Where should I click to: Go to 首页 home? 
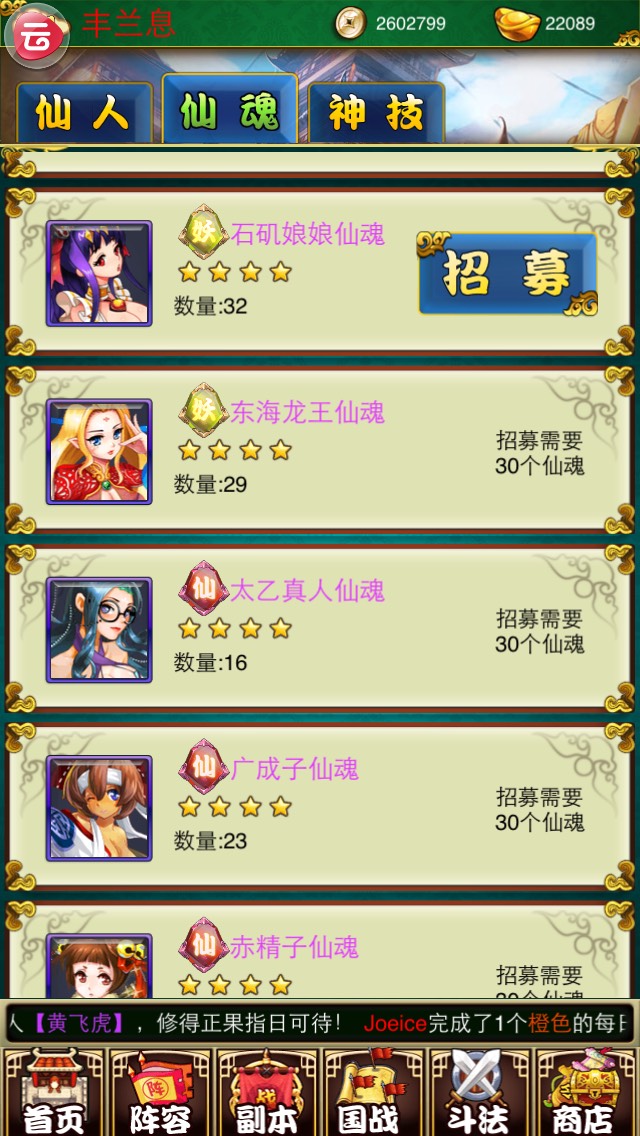click(53, 1092)
